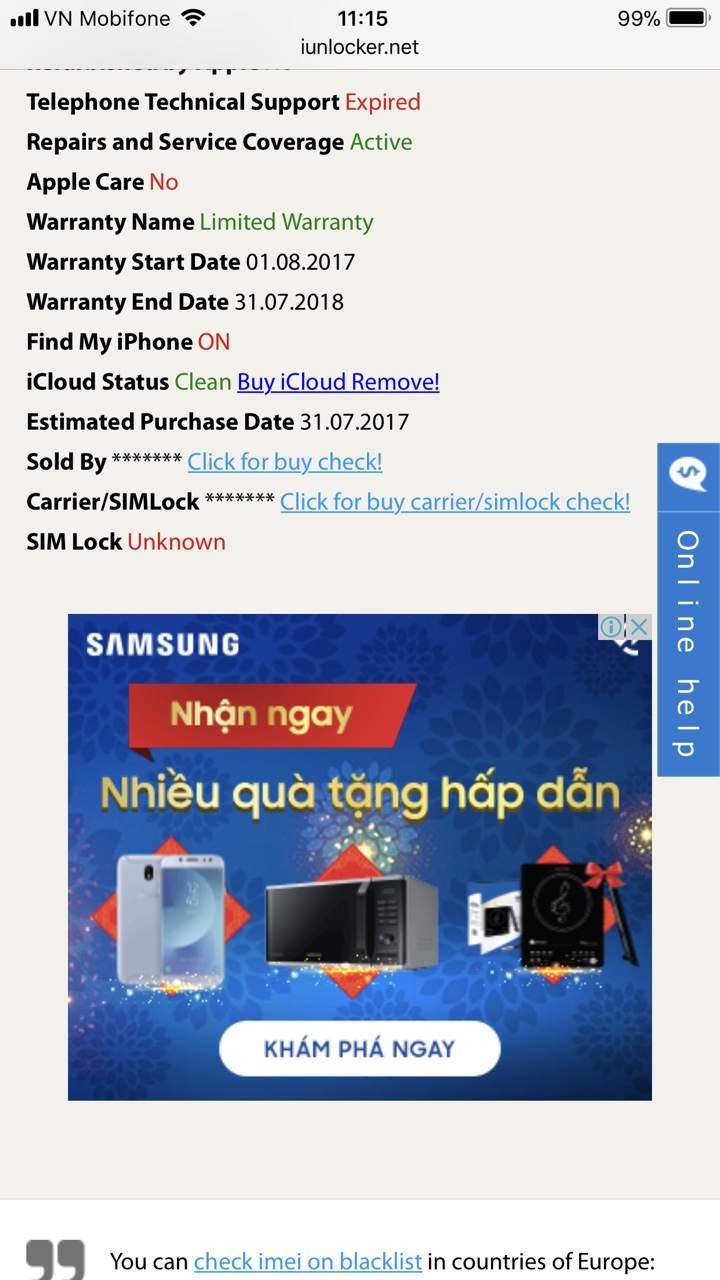The height and width of the screenshot is (1280, 720).
Task: Open Click for buy carrier/simlock check! link
Action: tap(455, 502)
